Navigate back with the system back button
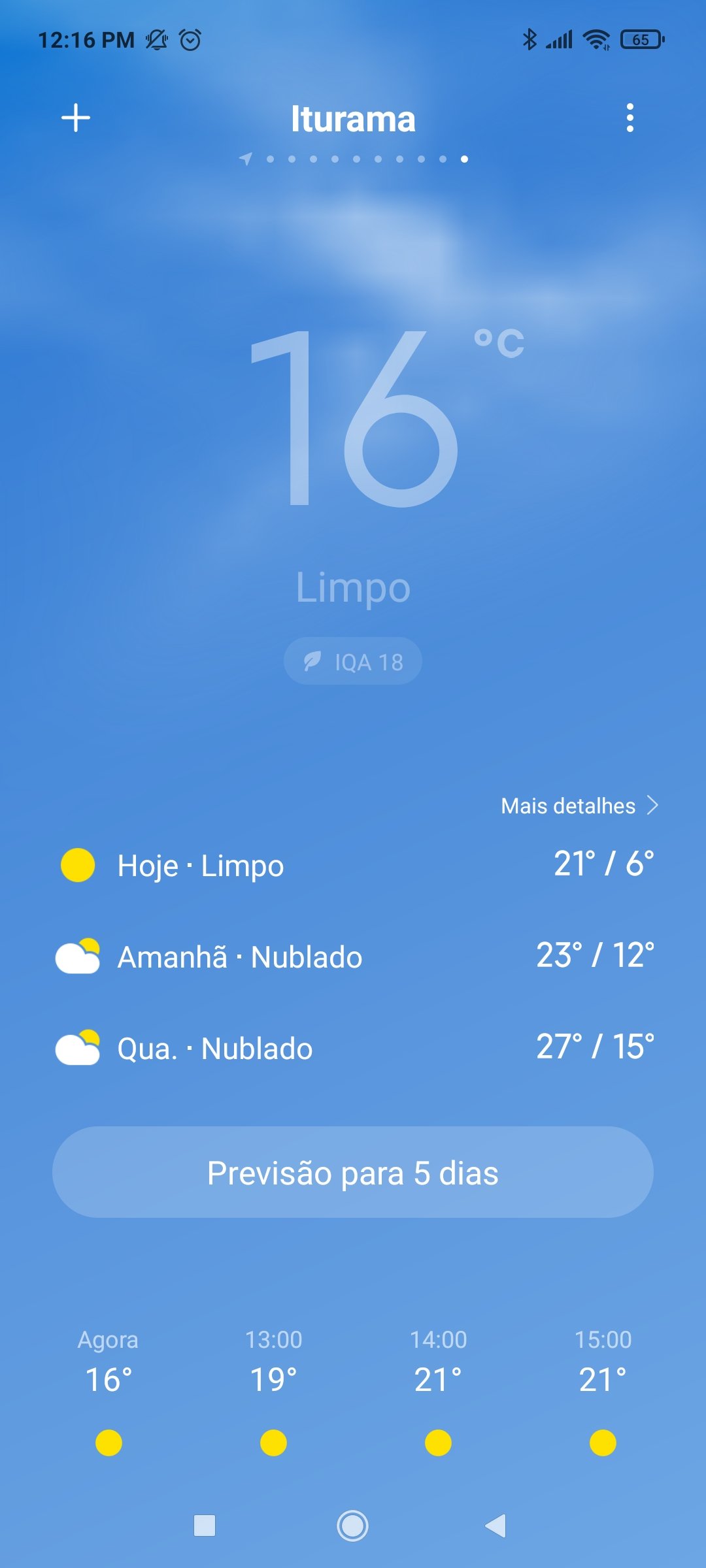The image size is (706, 1568). (496, 1526)
